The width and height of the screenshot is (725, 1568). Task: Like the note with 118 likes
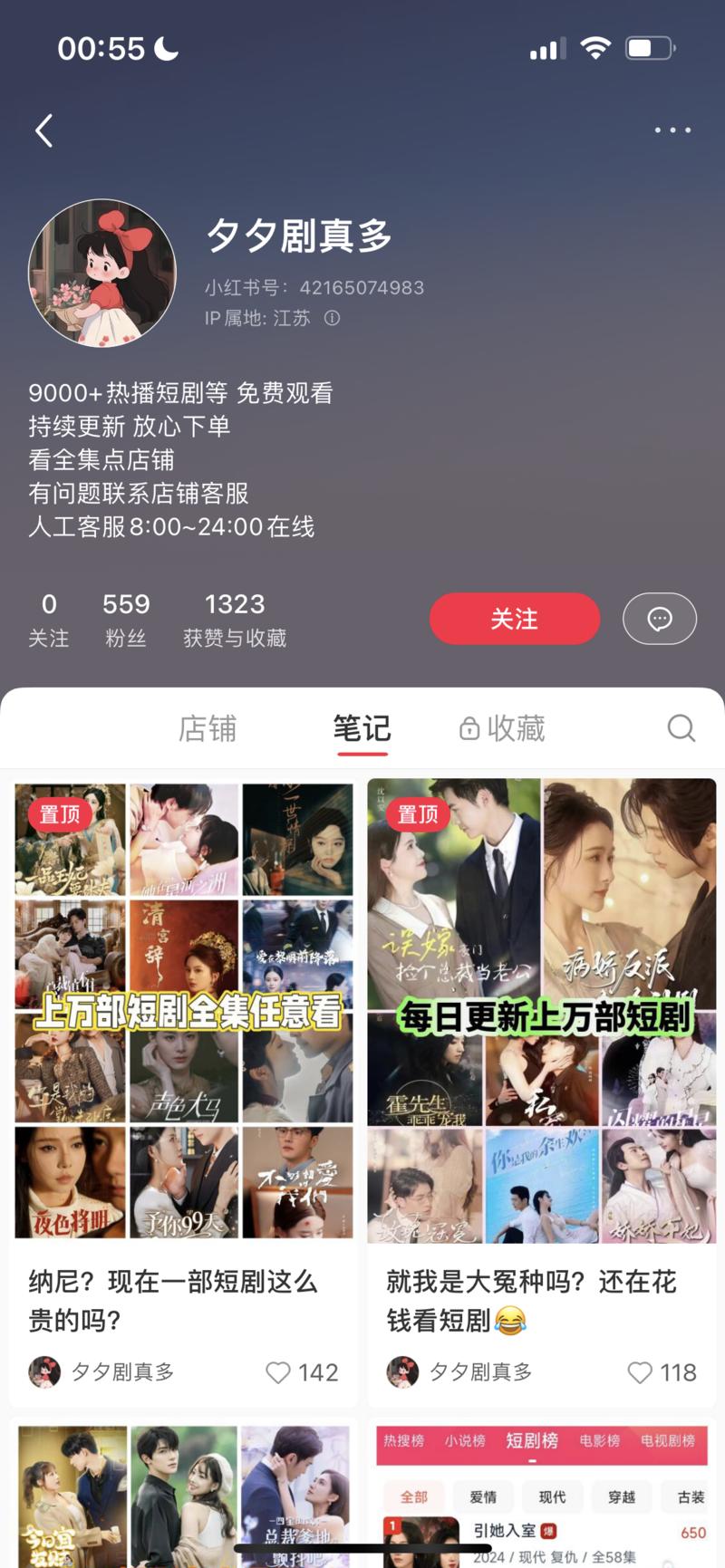(x=640, y=1372)
